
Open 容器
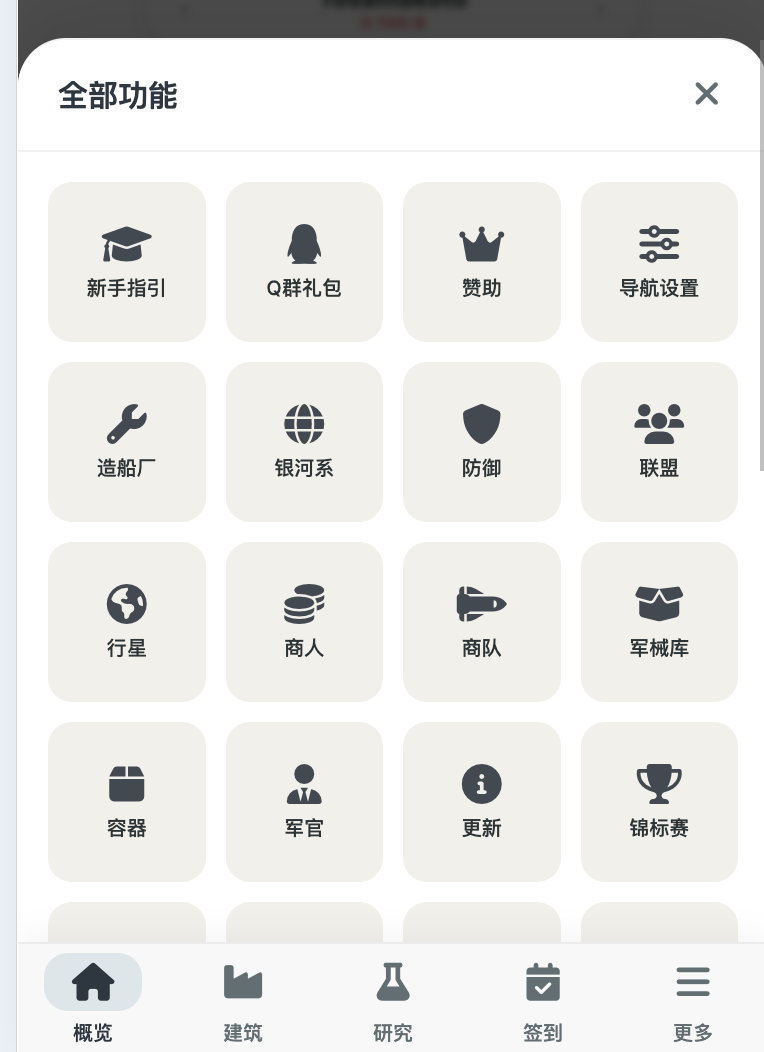(127, 802)
